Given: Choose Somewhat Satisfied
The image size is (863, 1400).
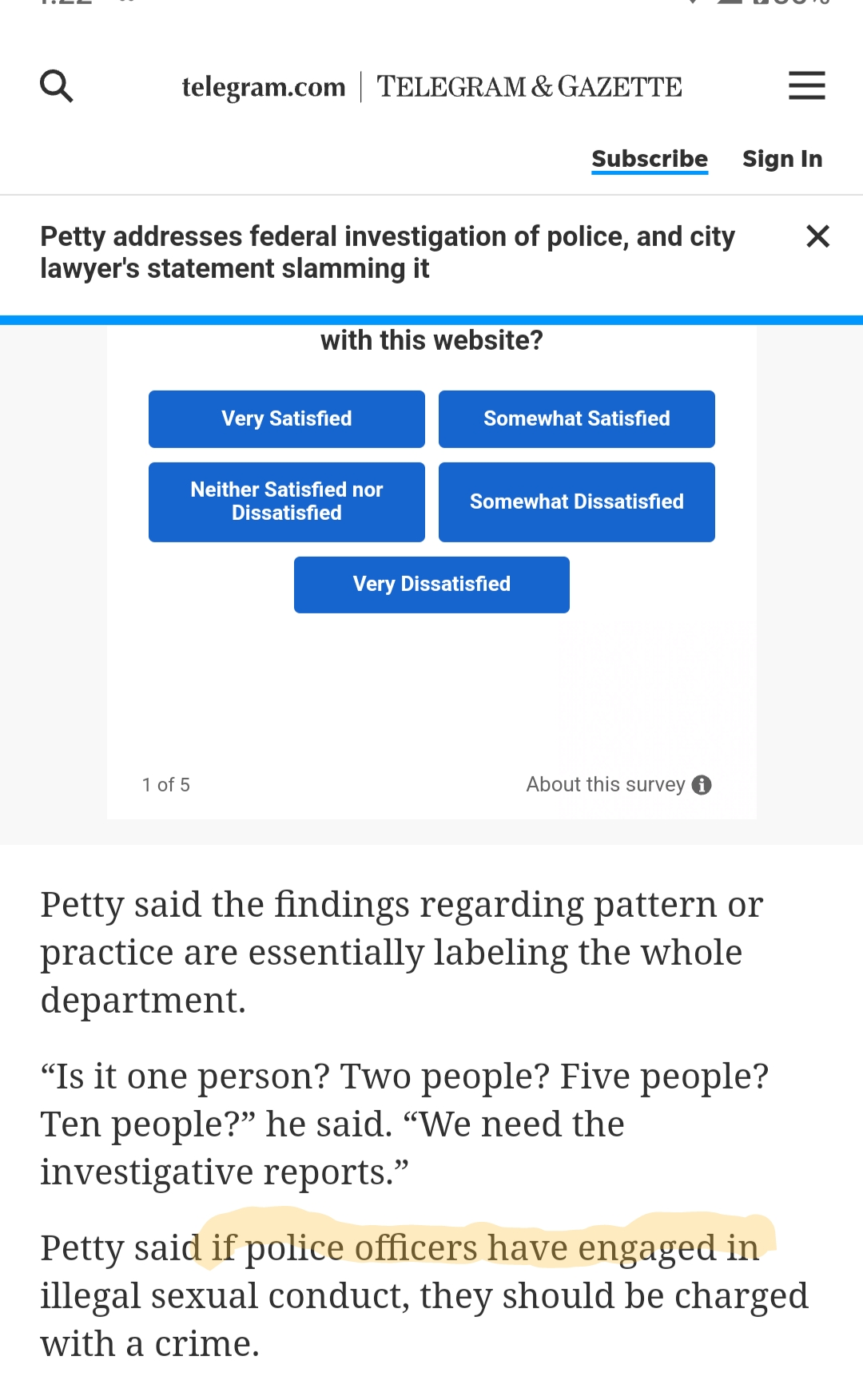Looking at the screenshot, I should (576, 418).
